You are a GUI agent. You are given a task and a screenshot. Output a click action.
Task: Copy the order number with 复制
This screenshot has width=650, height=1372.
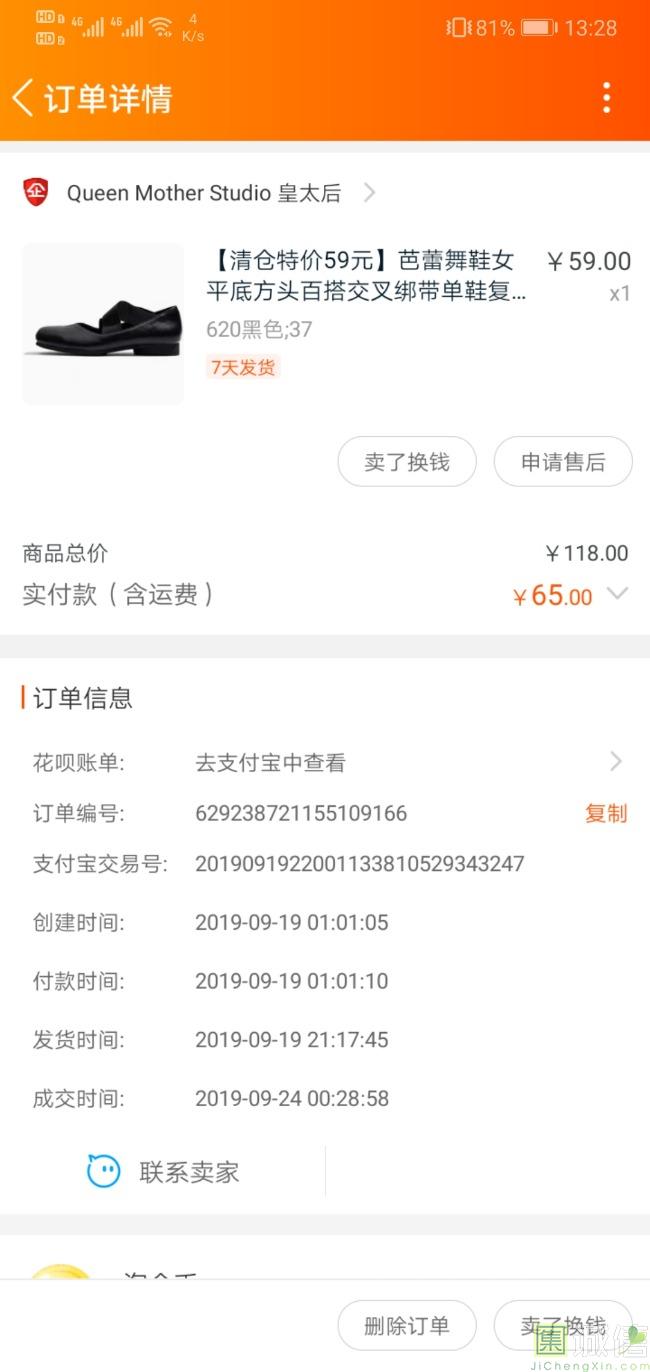point(606,813)
